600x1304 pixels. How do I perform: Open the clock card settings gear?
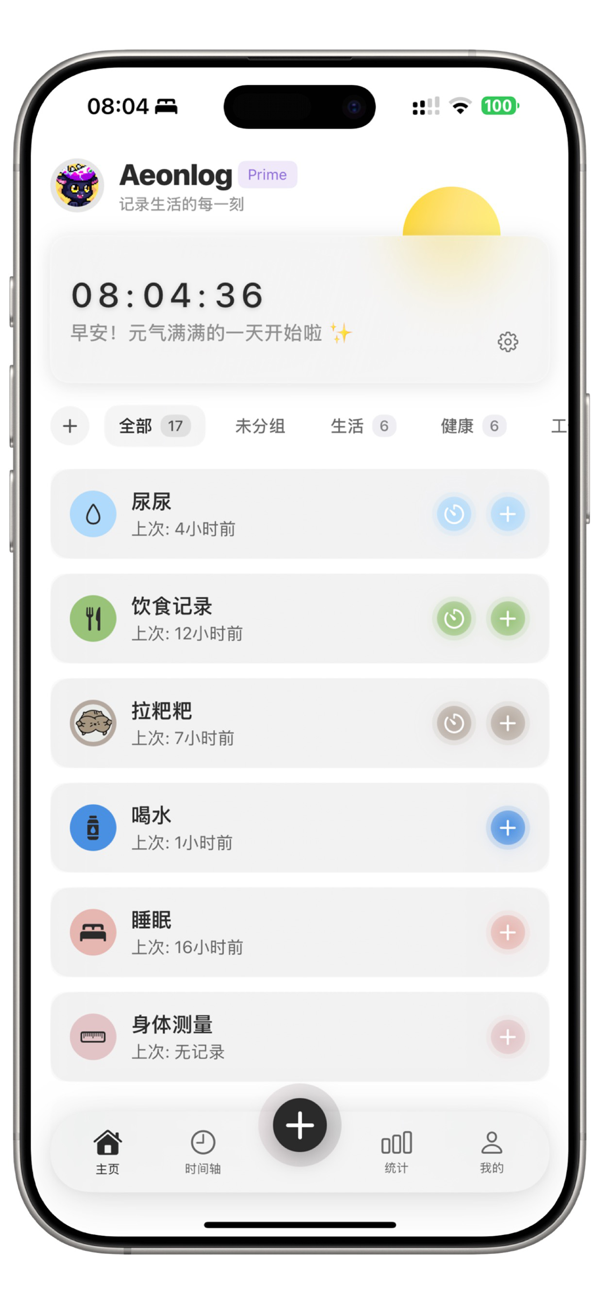click(508, 342)
